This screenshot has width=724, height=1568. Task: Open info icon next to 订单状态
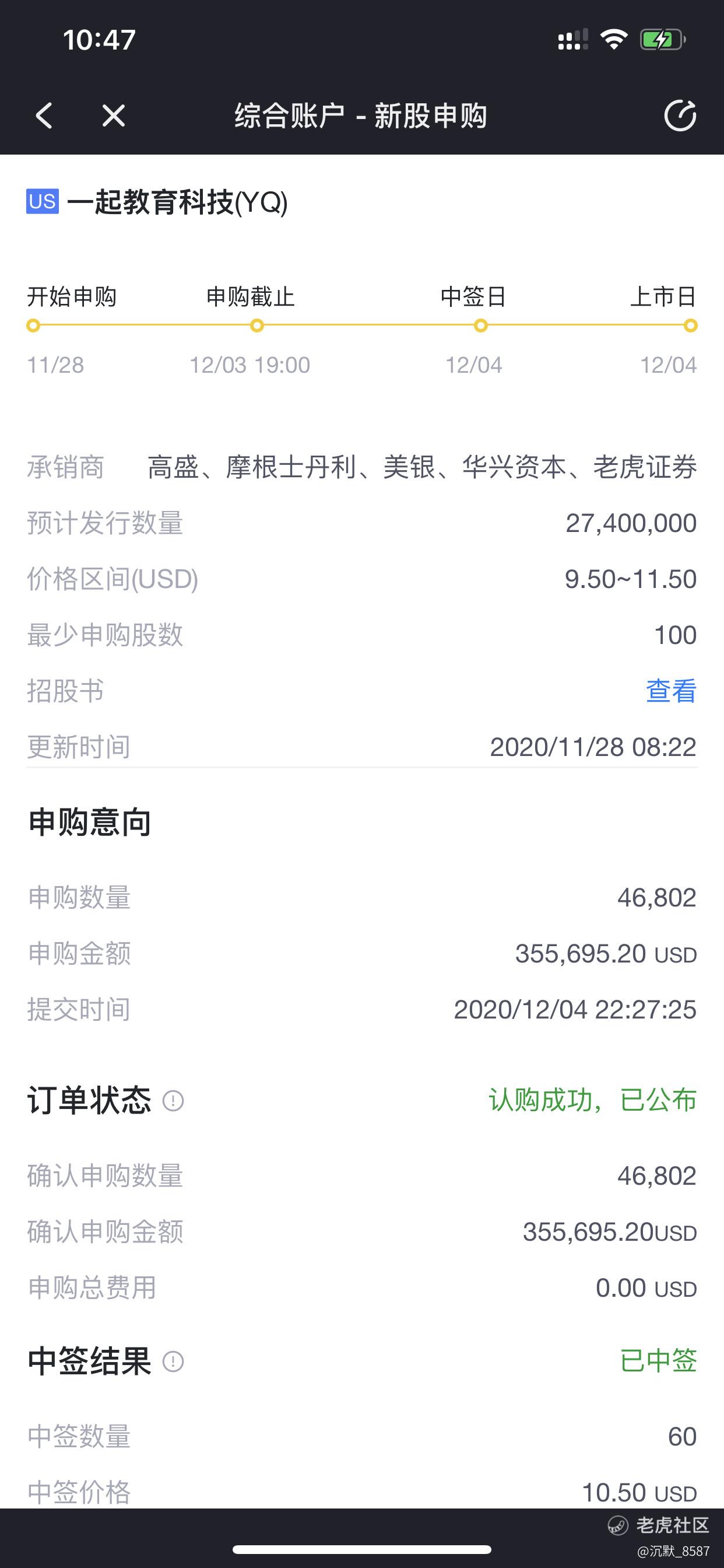click(173, 1101)
